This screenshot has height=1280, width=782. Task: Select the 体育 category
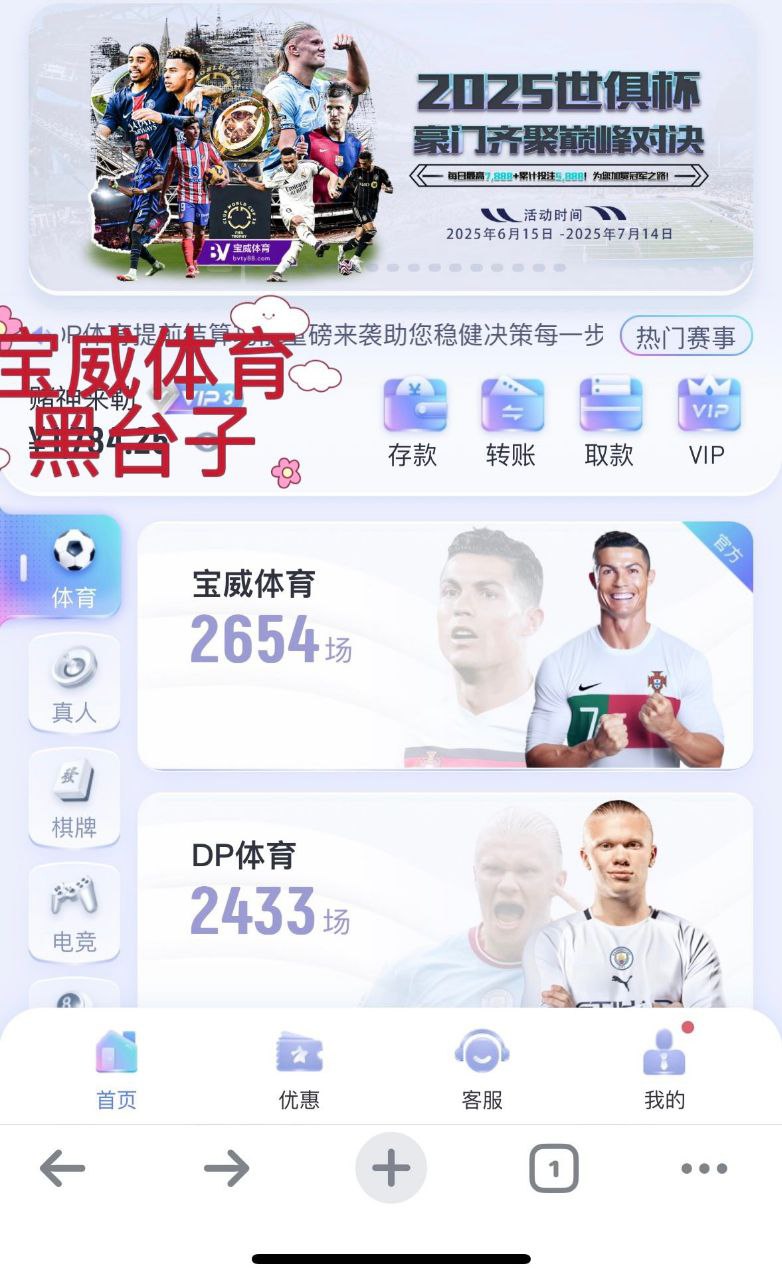click(x=74, y=567)
